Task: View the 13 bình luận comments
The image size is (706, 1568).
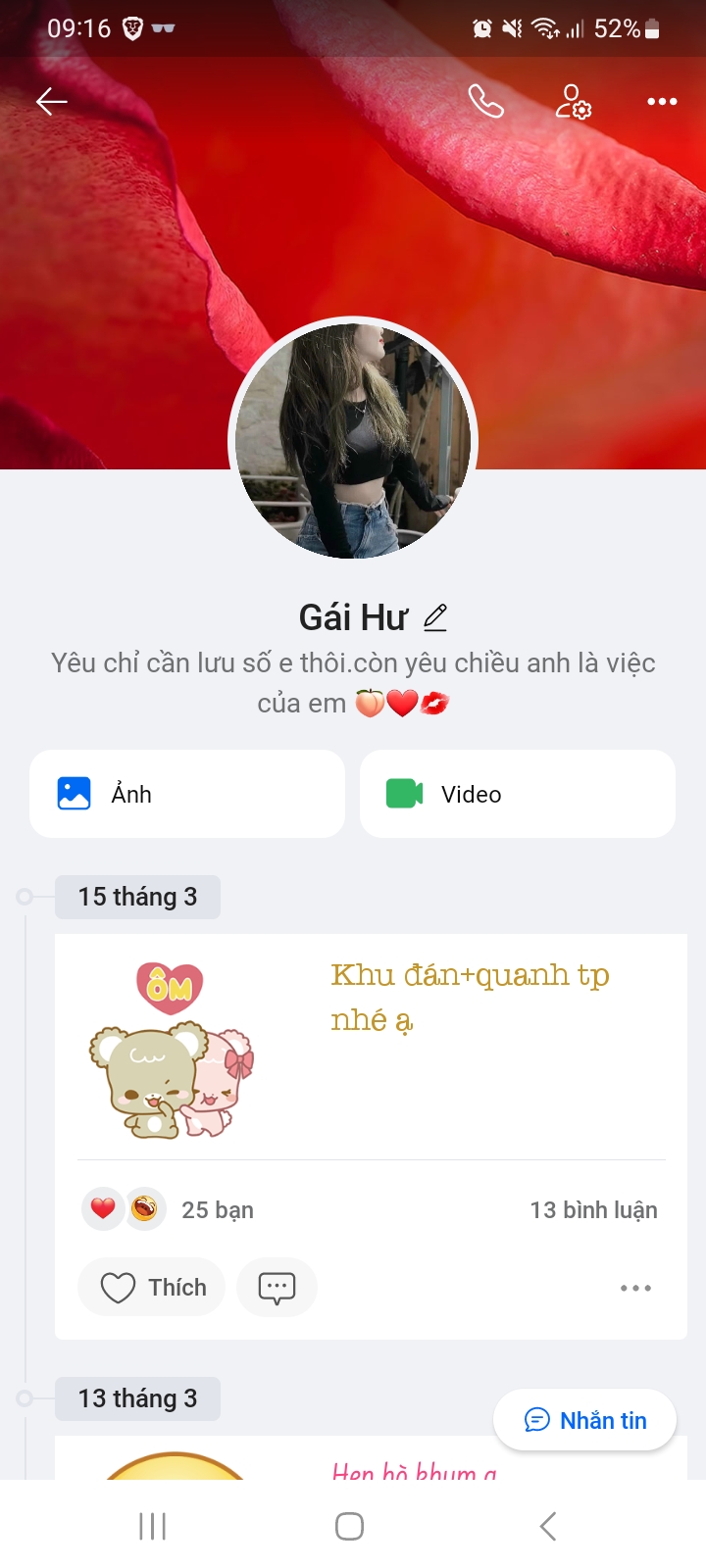Action: click(593, 1210)
